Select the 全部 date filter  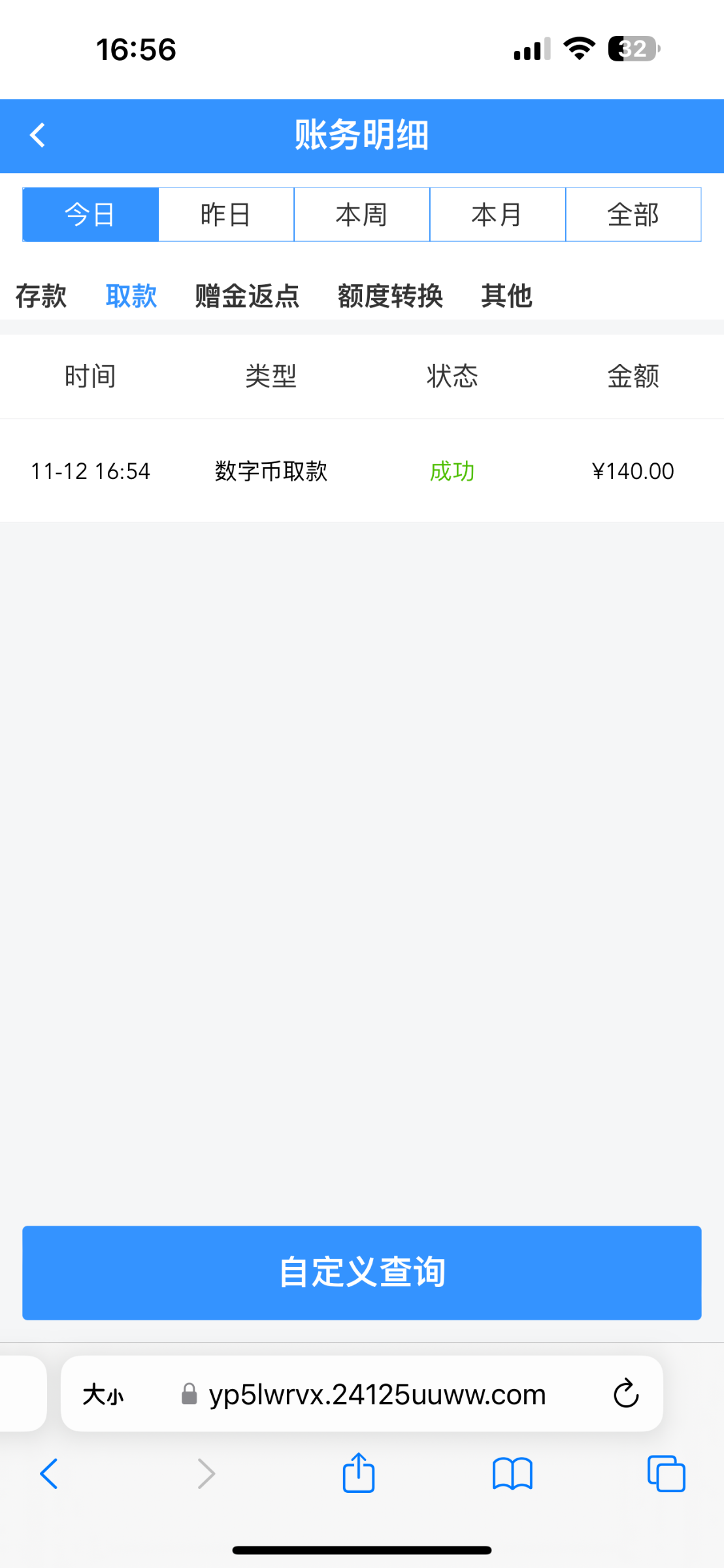633,214
